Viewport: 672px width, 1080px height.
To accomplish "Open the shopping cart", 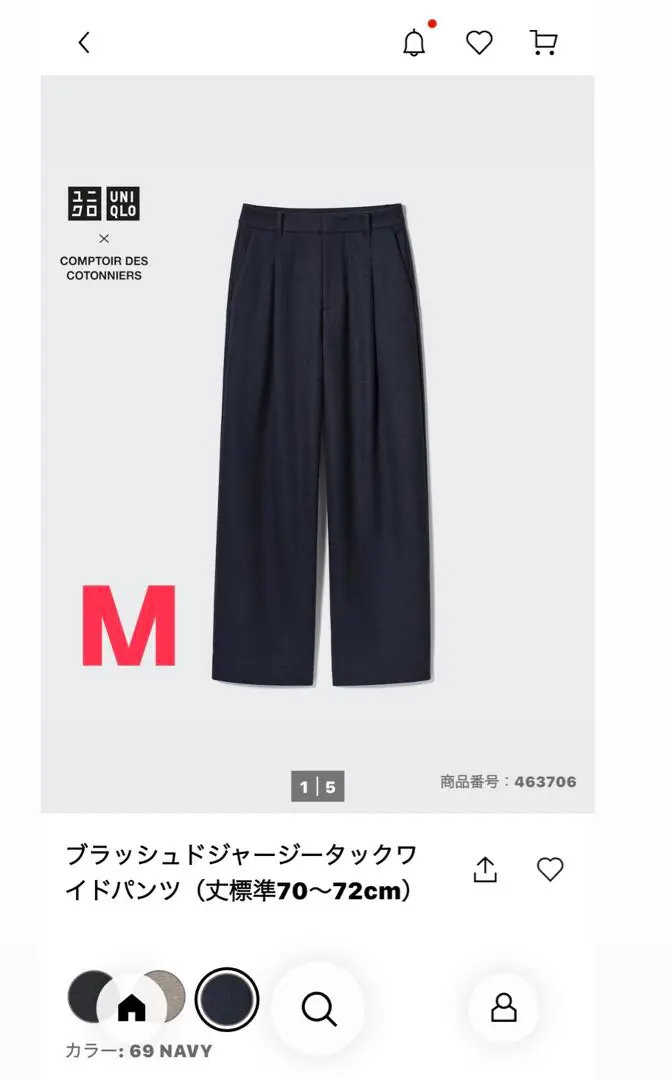I will [543, 43].
